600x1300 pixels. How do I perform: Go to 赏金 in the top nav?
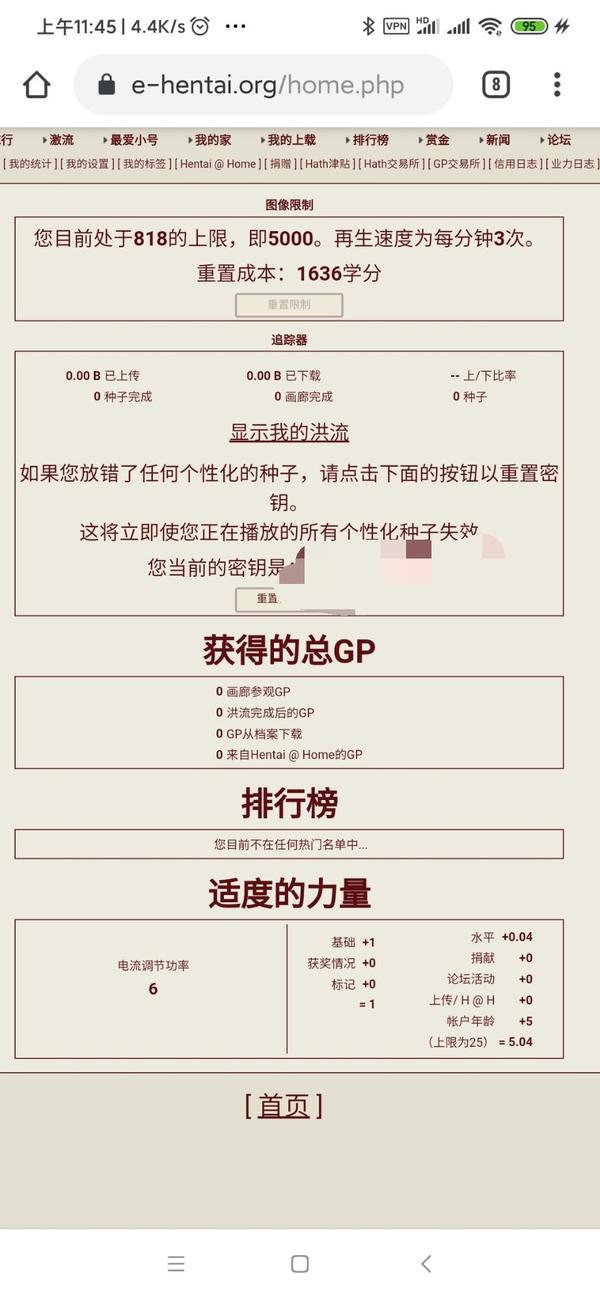437,140
